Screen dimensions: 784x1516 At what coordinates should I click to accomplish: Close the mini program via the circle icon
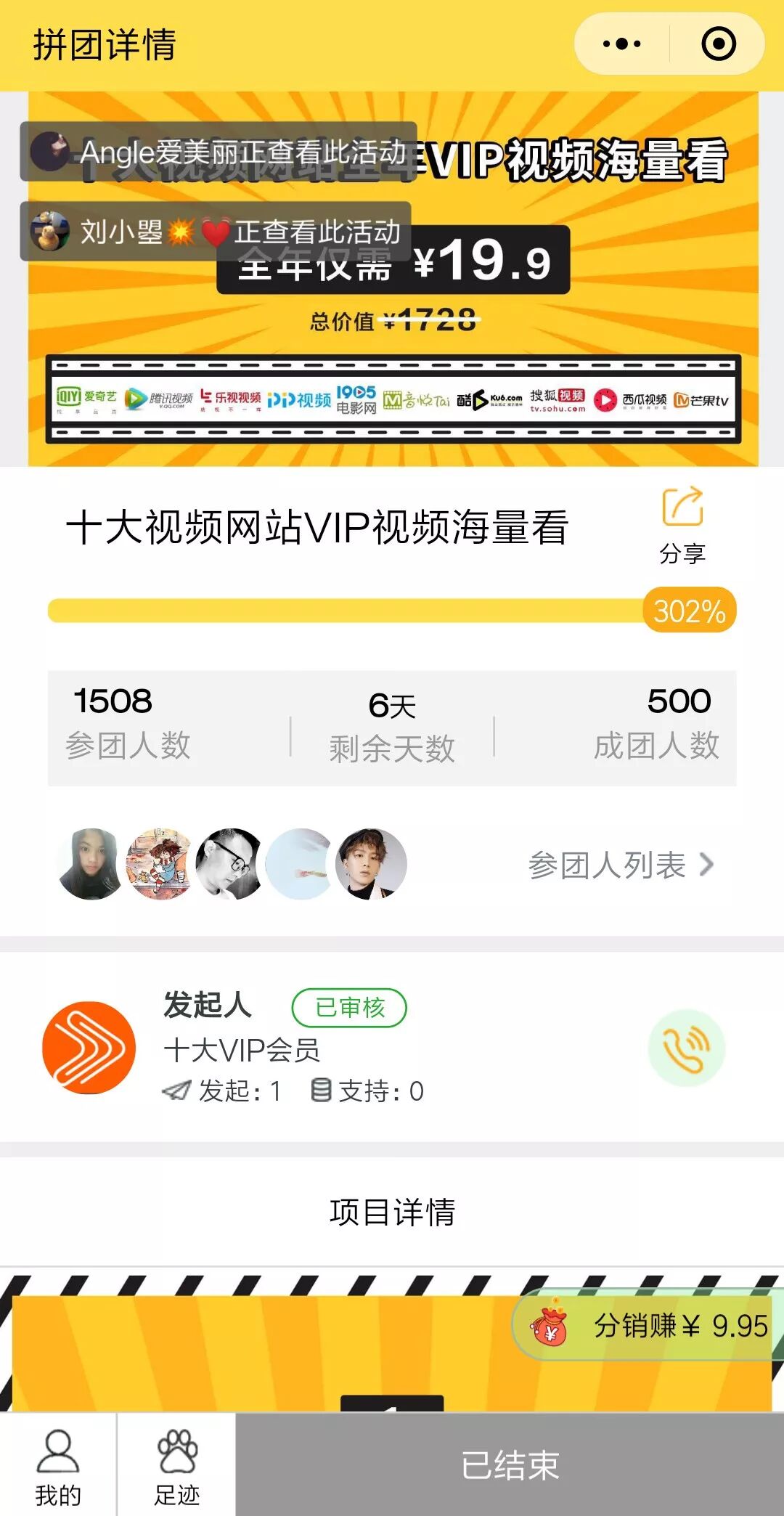[x=718, y=44]
